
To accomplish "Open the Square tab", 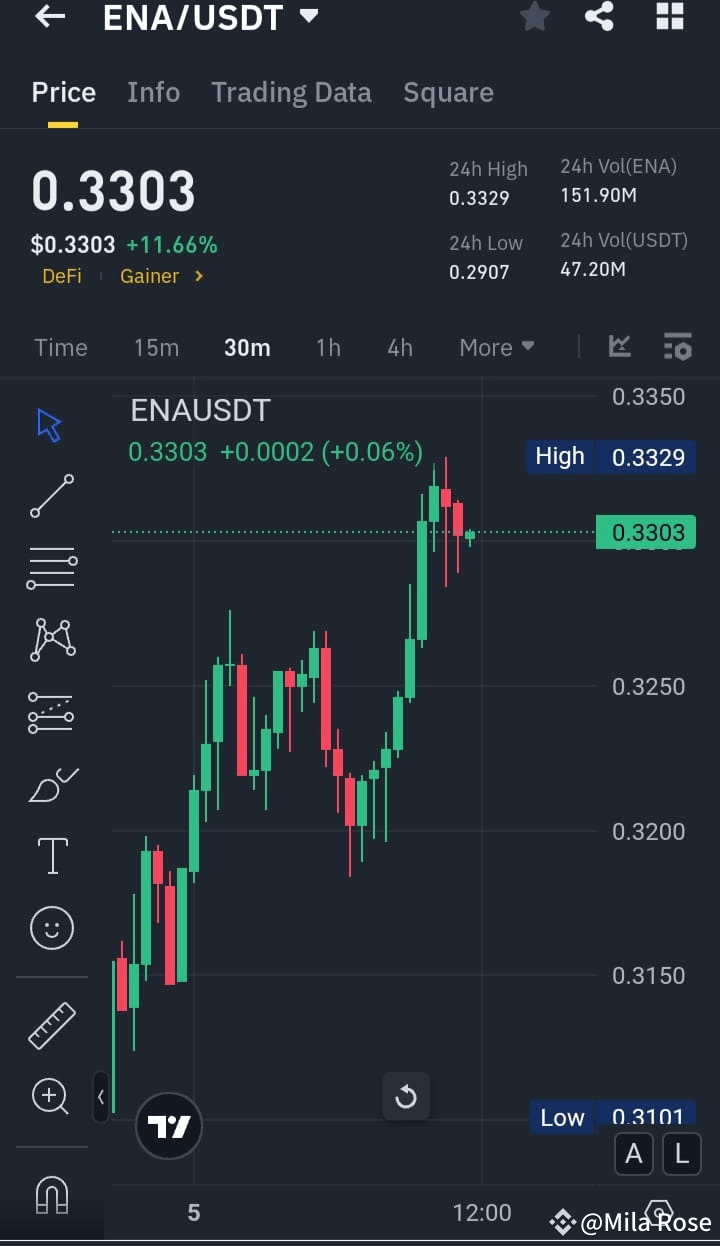I will pyautogui.click(x=448, y=92).
